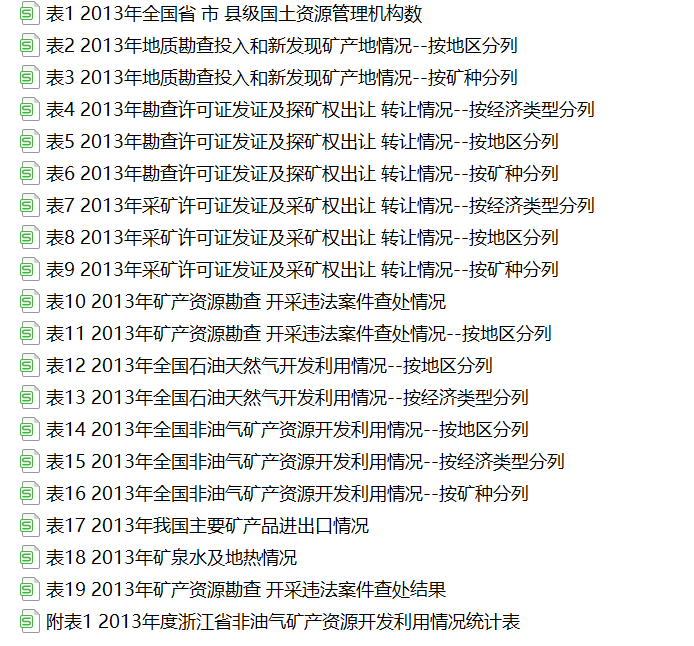The width and height of the screenshot is (694, 646).
Task: Open 表1 全国省市县级国土资源管理机构数
Action: pyautogui.click(x=234, y=14)
